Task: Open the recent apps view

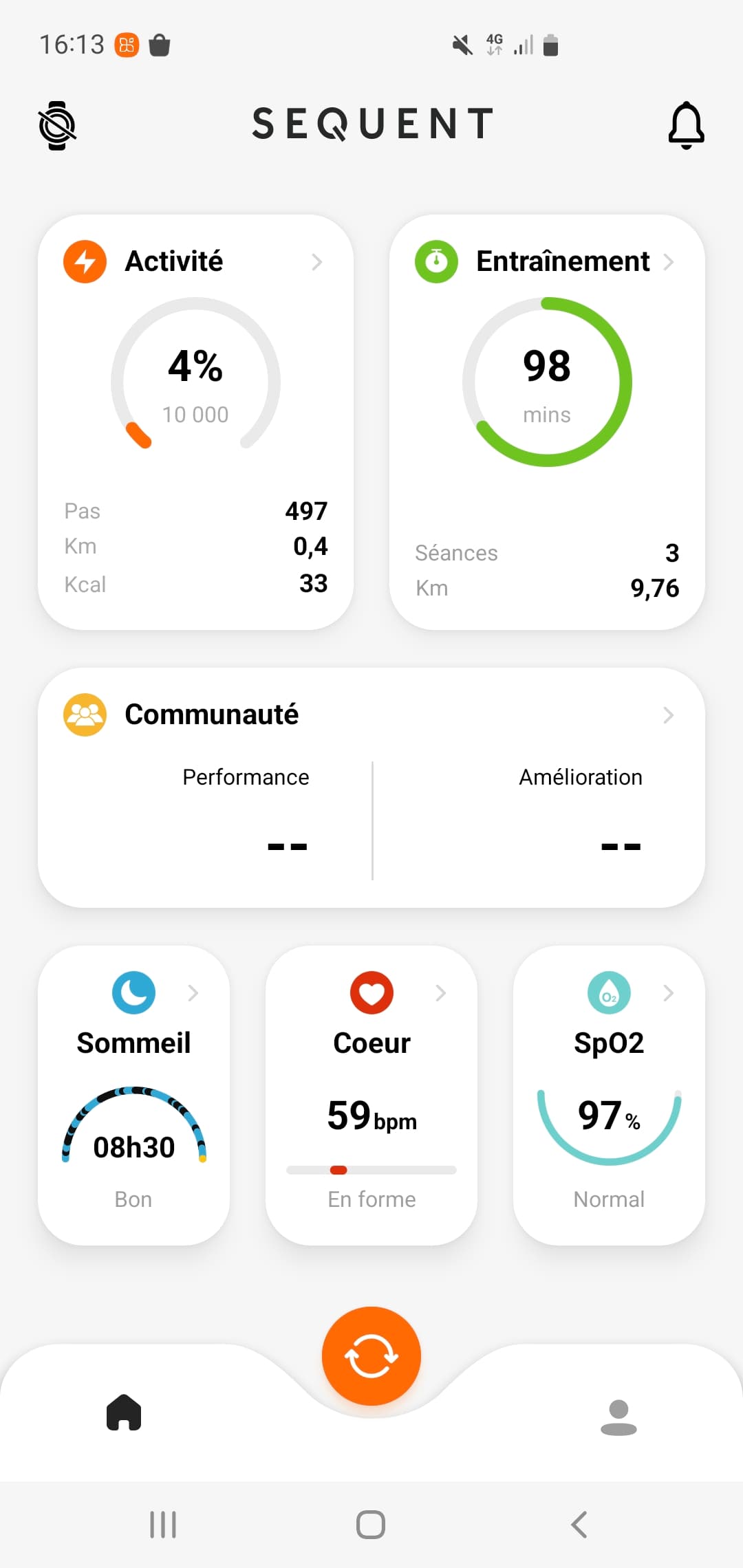Action: [163, 1525]
